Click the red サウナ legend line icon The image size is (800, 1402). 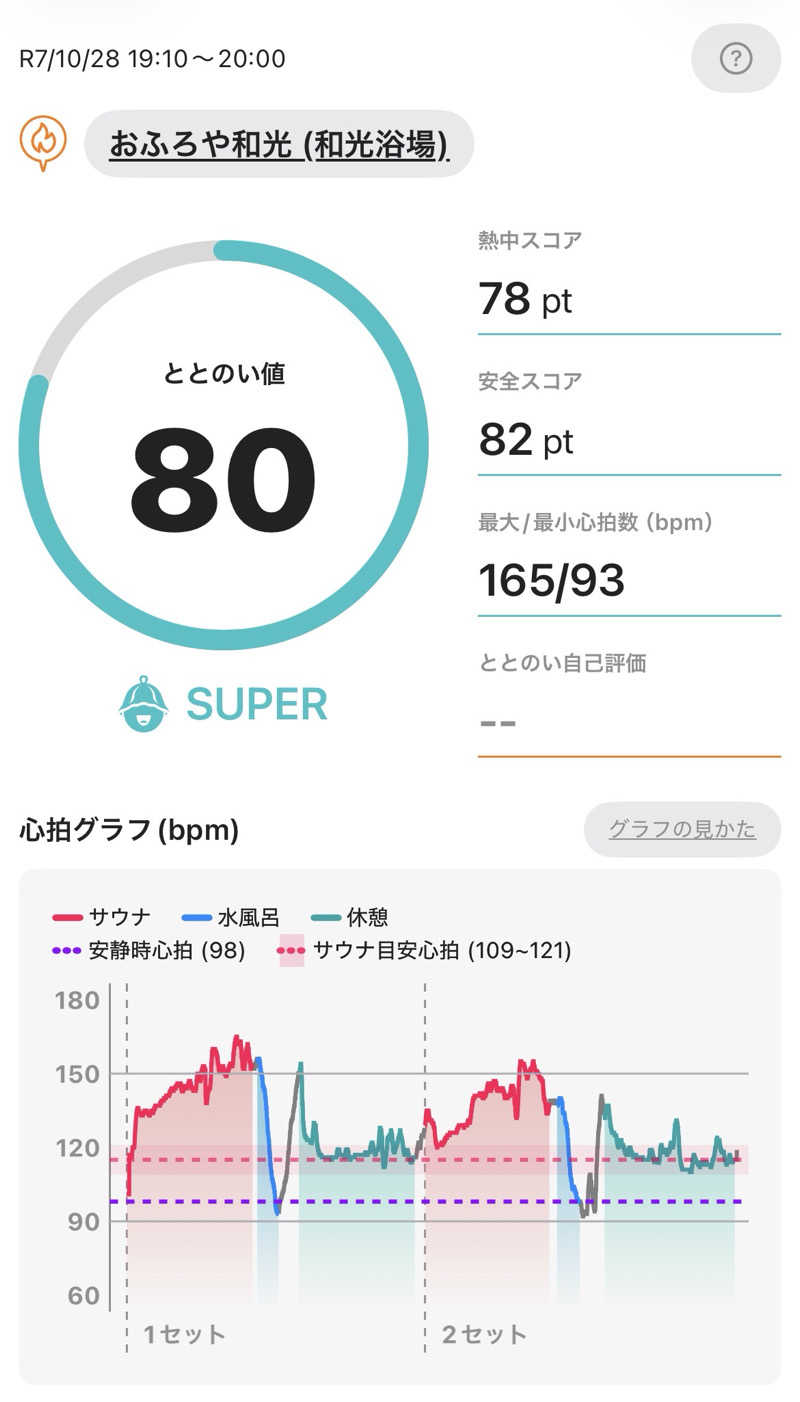[x=67, y=916]
